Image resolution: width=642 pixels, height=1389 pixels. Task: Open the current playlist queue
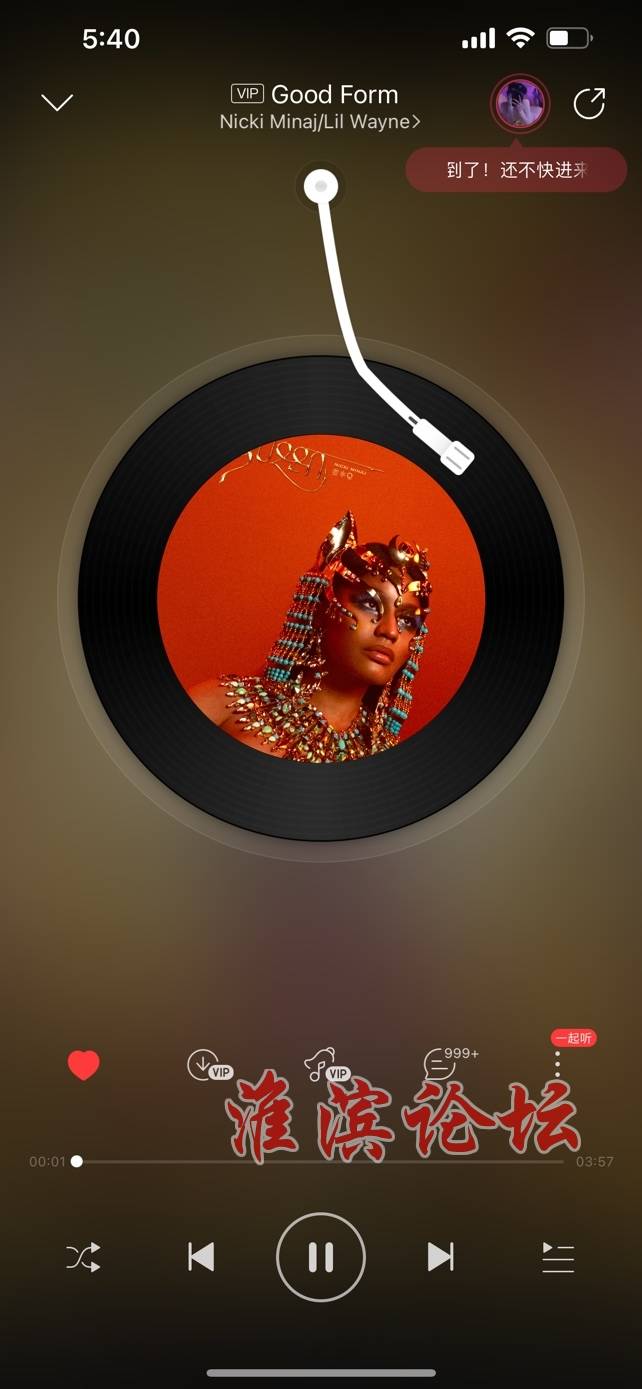(558, 1257)
